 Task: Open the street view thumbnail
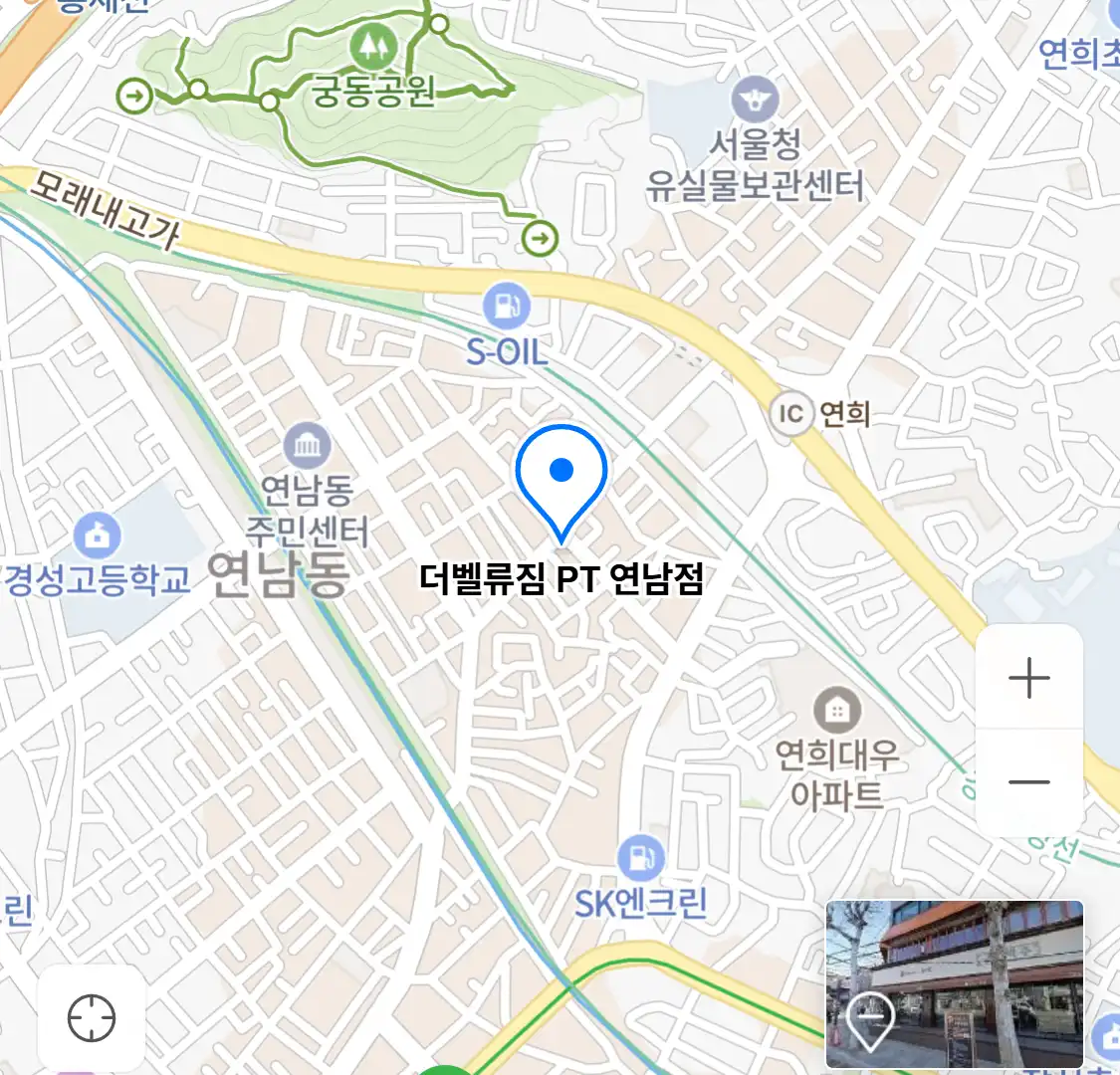(x=955, y=983)
